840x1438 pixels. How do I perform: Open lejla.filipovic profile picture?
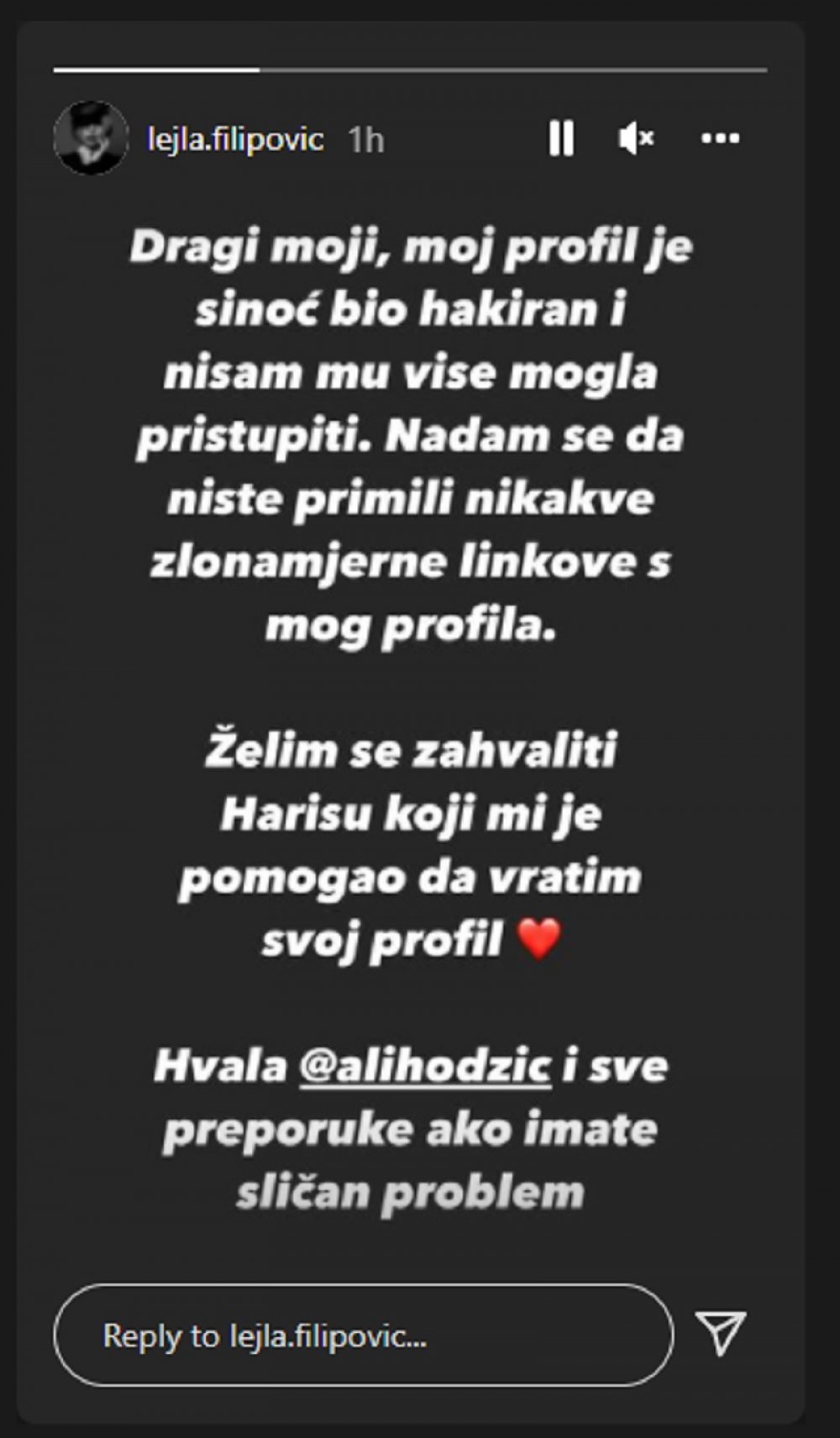(x=91, y=138)
